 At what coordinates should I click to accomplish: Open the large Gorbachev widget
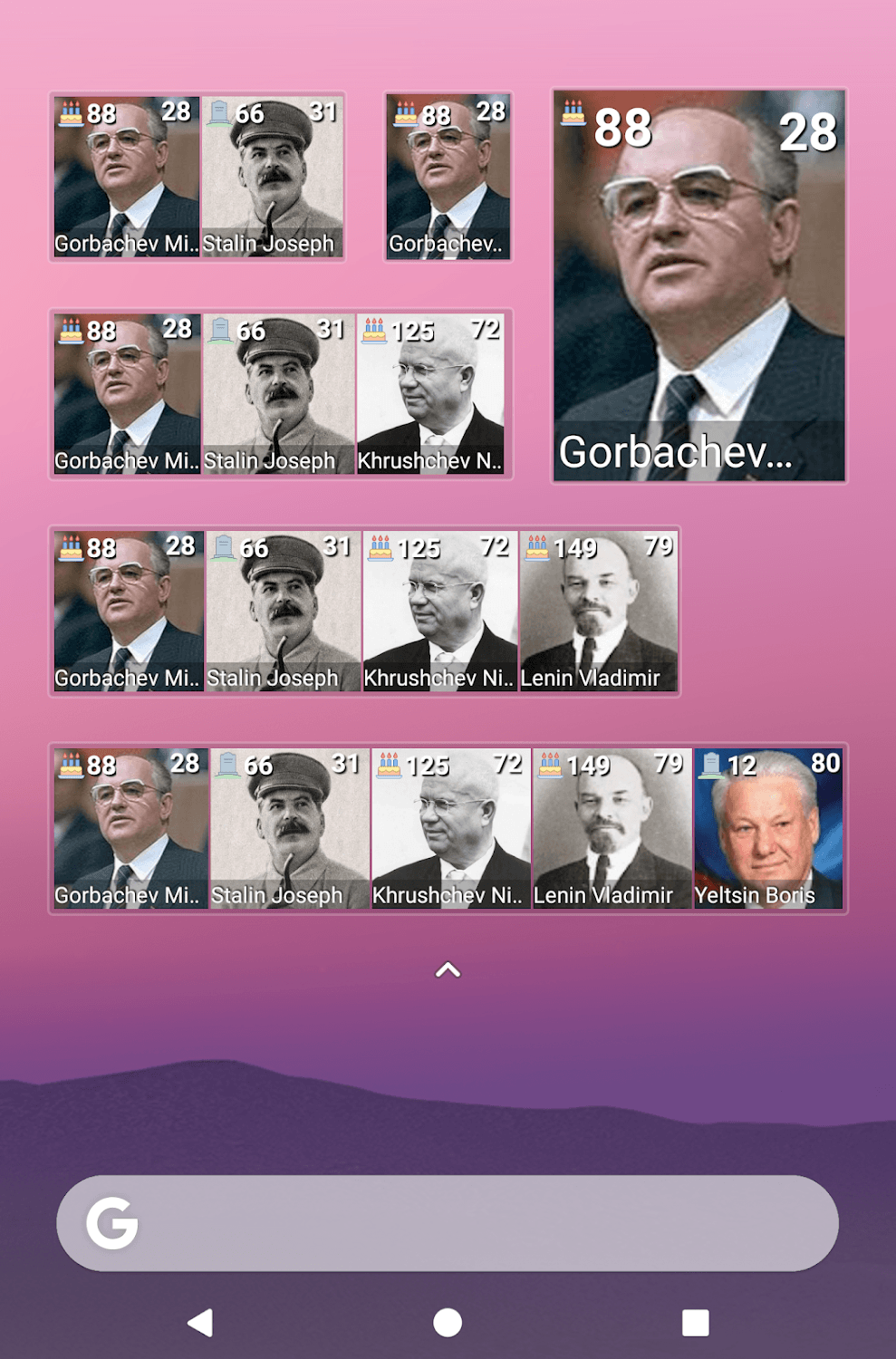point(698,285)
